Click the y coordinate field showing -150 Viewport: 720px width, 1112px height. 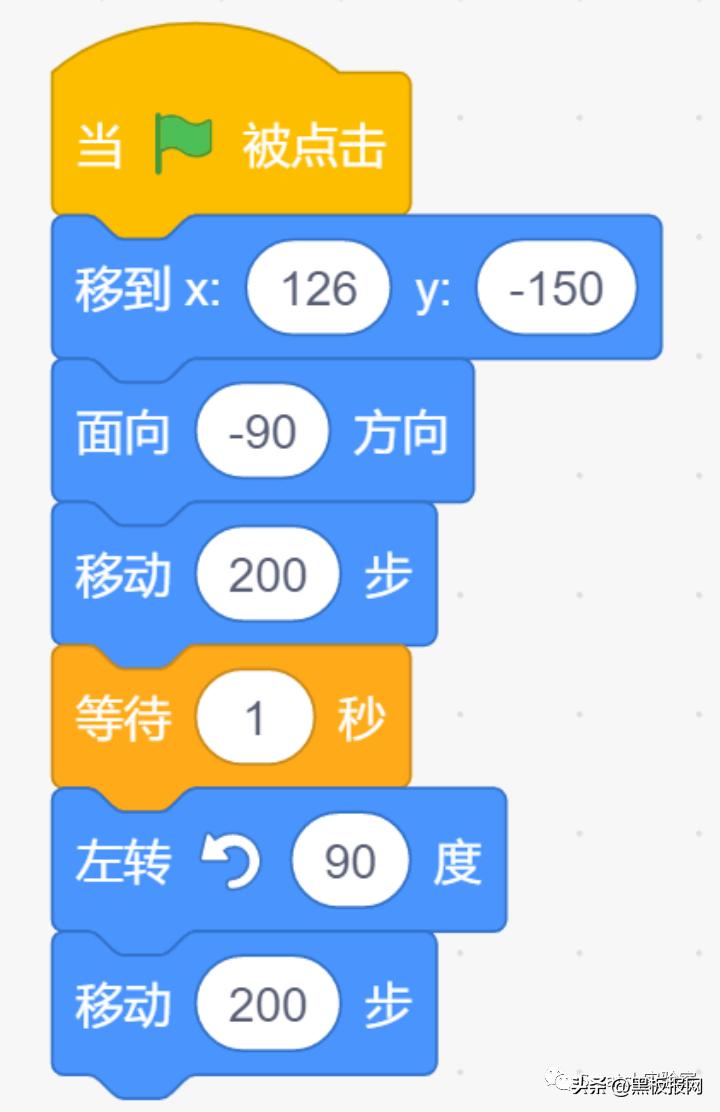pos(557,287)
